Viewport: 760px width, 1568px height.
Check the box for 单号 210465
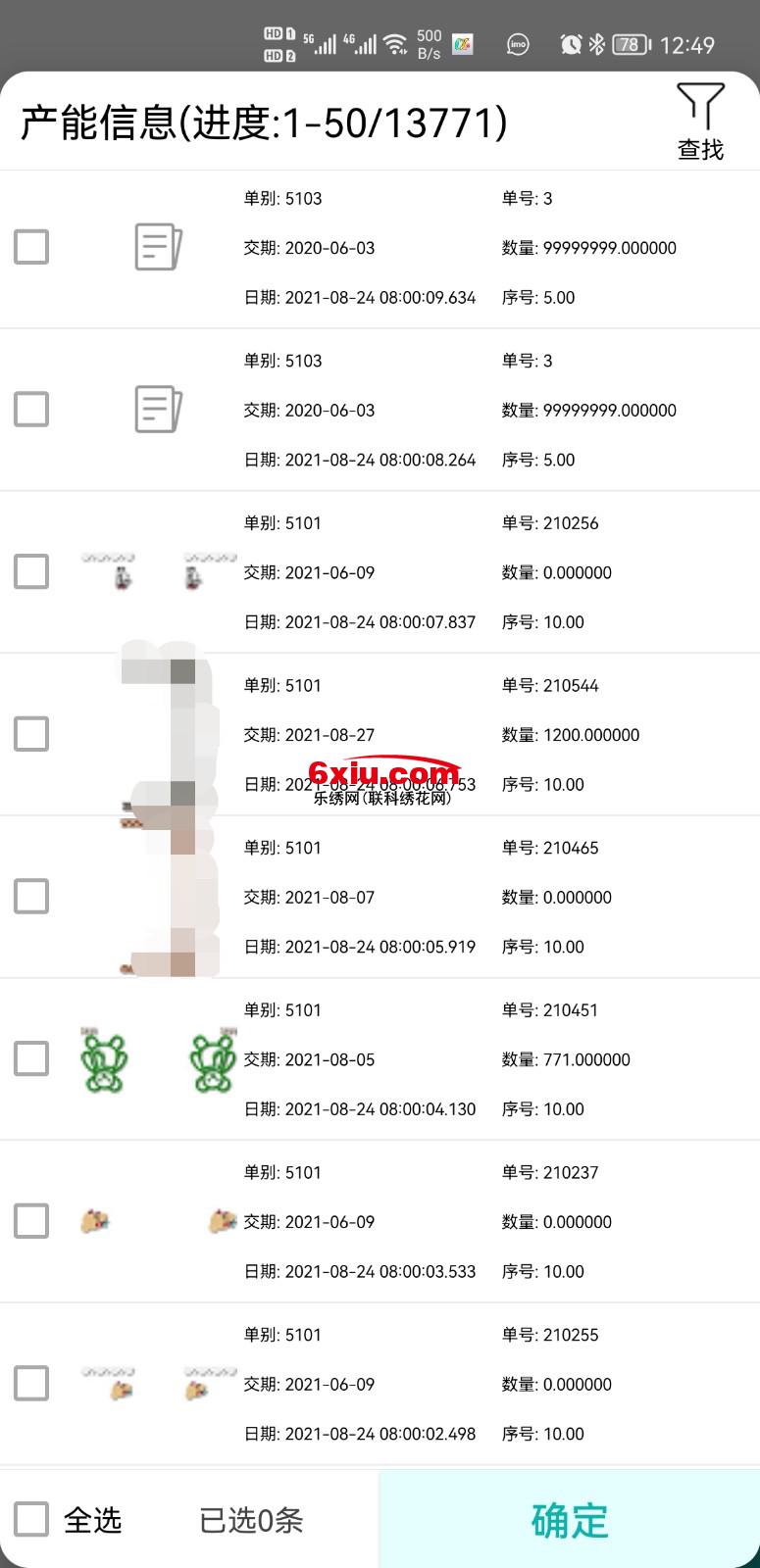[x=31, y=896]
